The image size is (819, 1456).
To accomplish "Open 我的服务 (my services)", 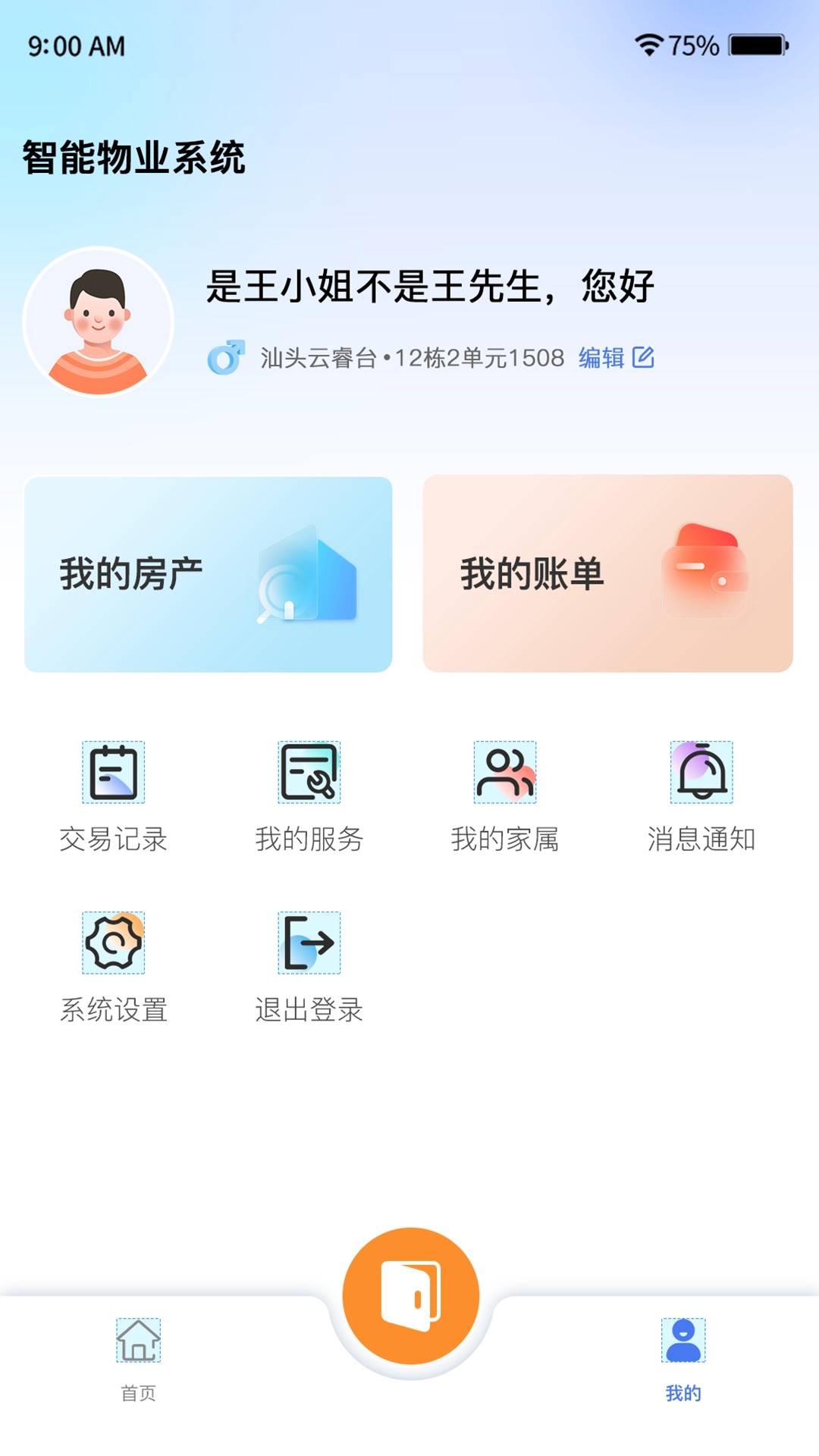I will point(309,773).
